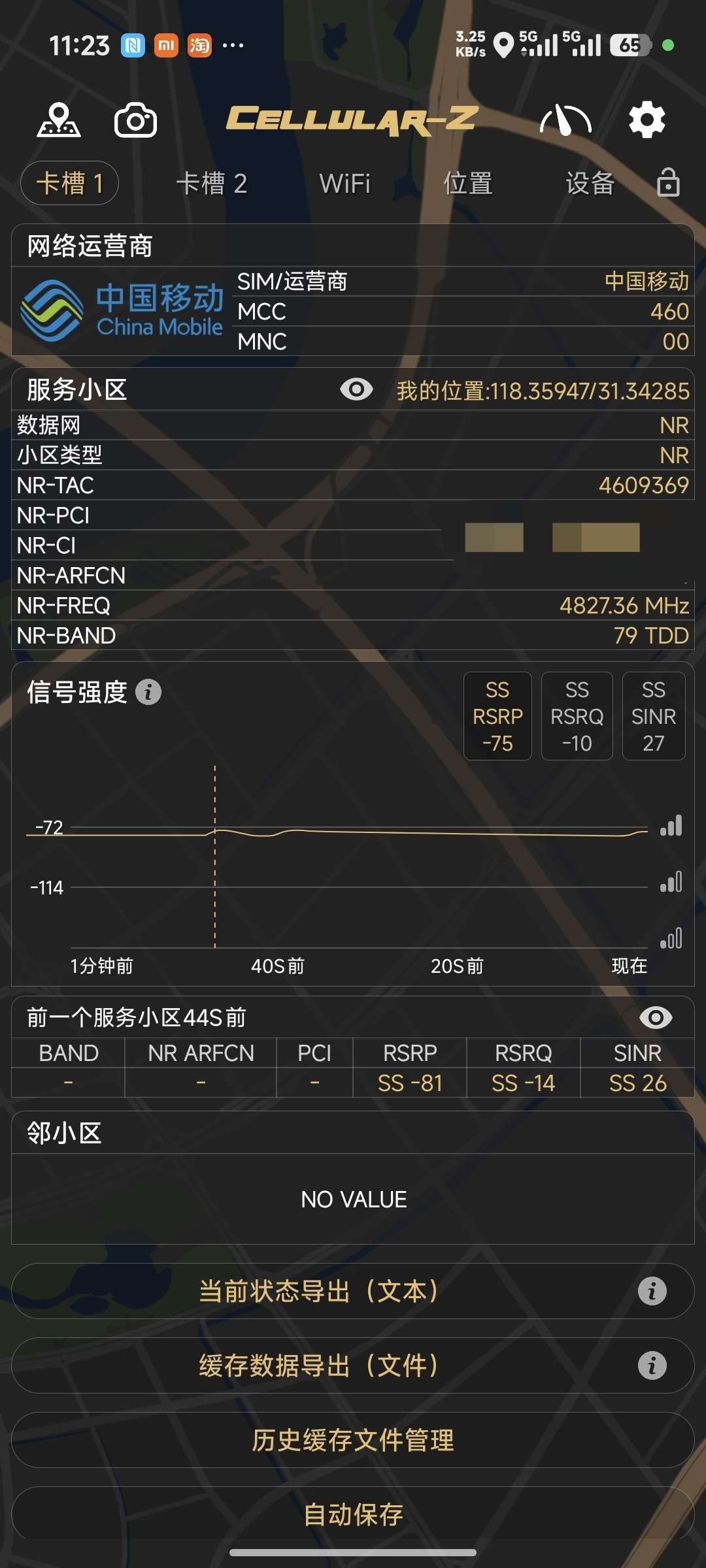Take a screenshot with the camera icon
This screenshot has height=1568, width=706.
[x=135, y=120]
